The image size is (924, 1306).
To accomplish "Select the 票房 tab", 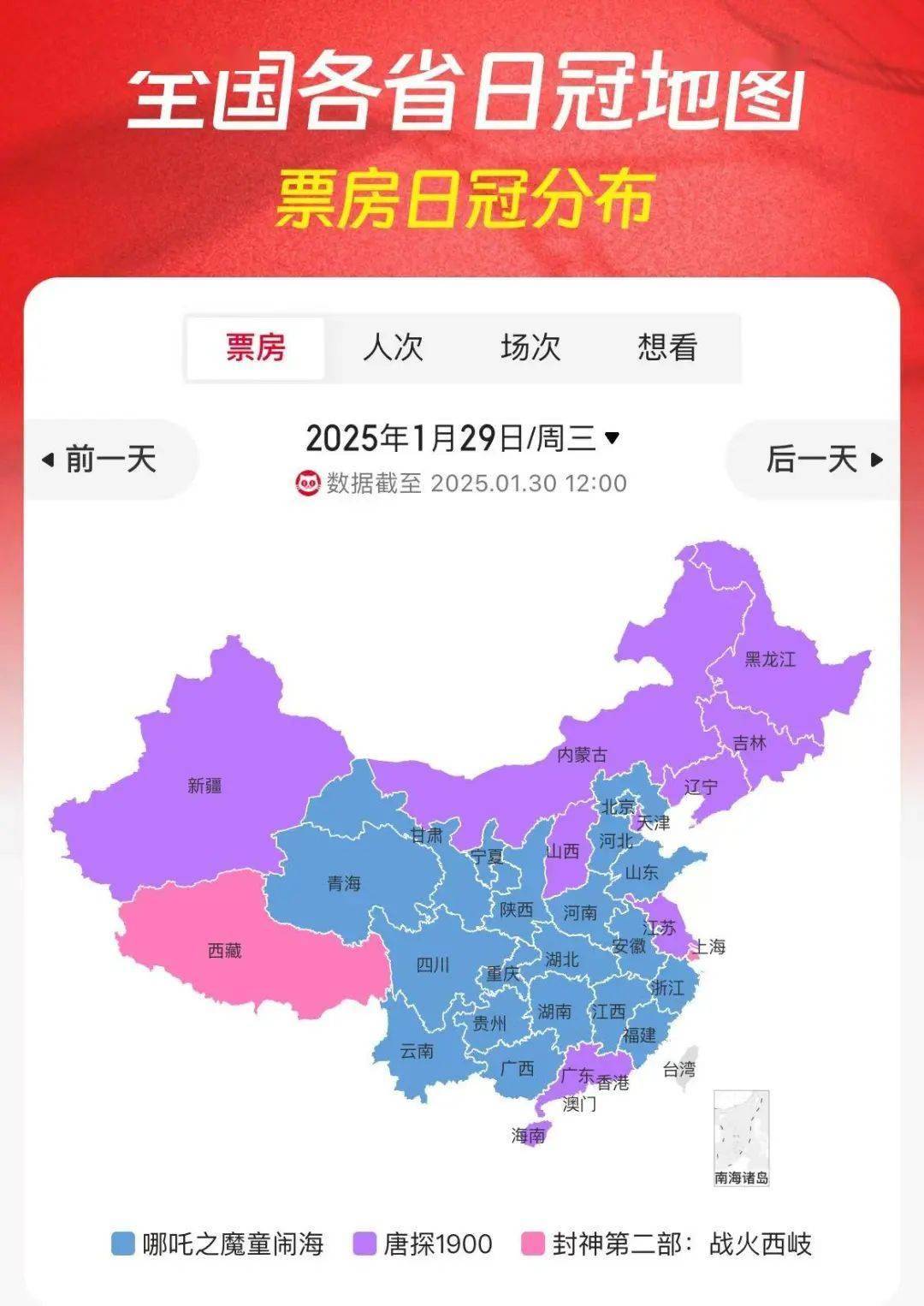I will point(256,348).
